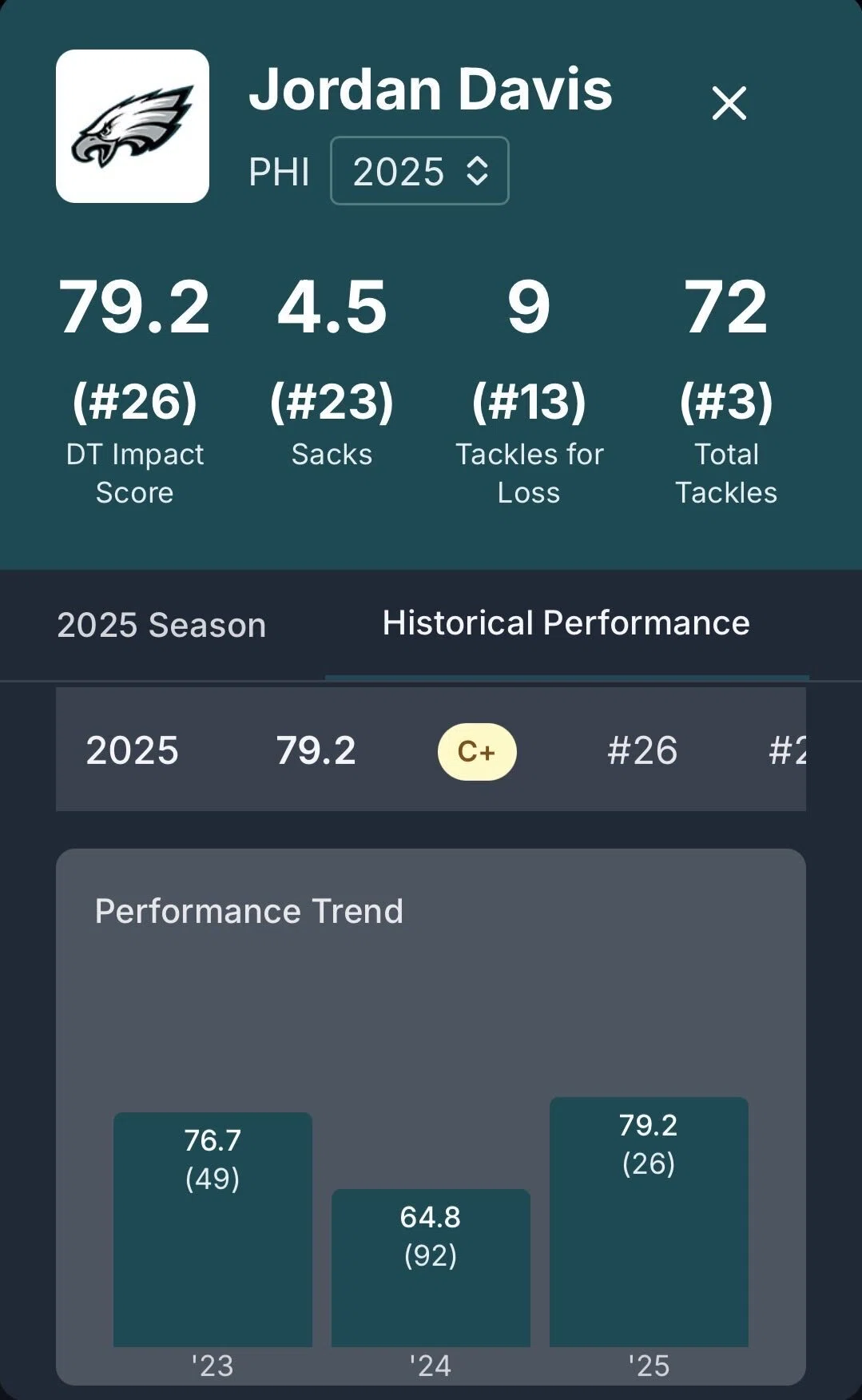
Task: Switch to the 2025 Season tab
Action: click(x=161, y=625)
